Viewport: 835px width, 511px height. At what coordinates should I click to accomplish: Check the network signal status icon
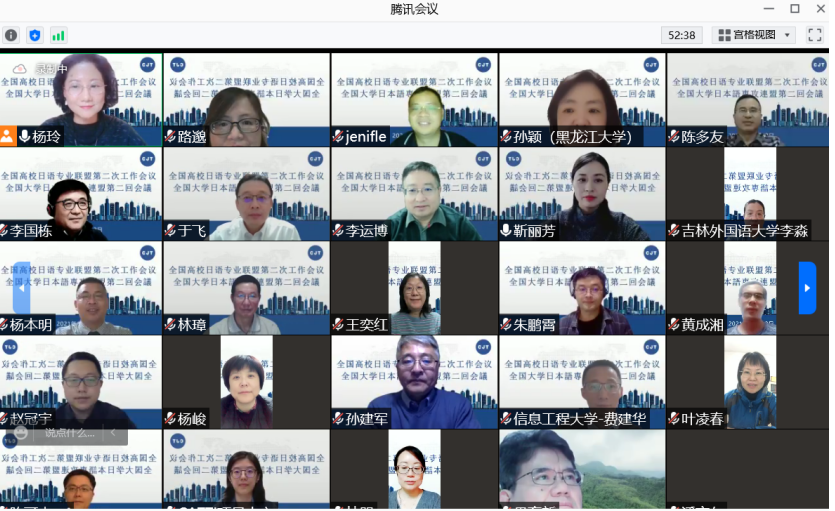tap(58, 35)
